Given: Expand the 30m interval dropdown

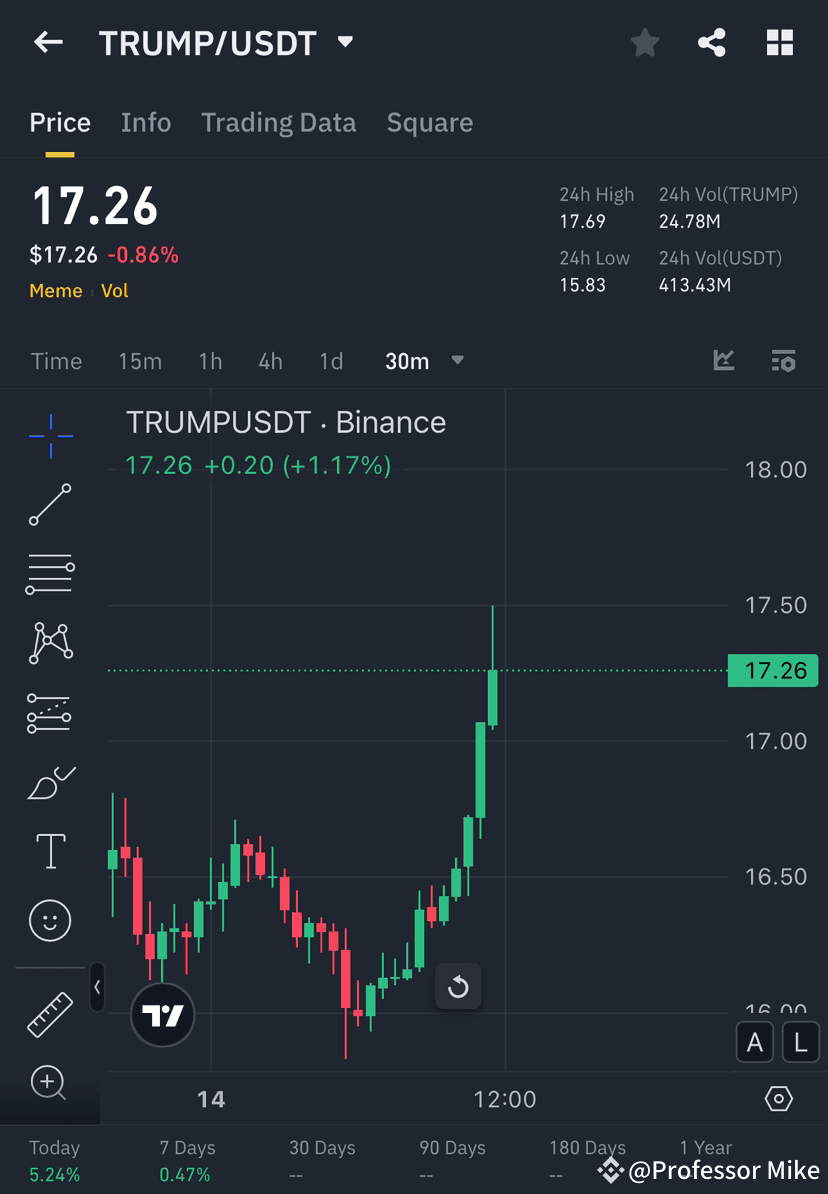Looking at the screenshot, I should 457,361.
